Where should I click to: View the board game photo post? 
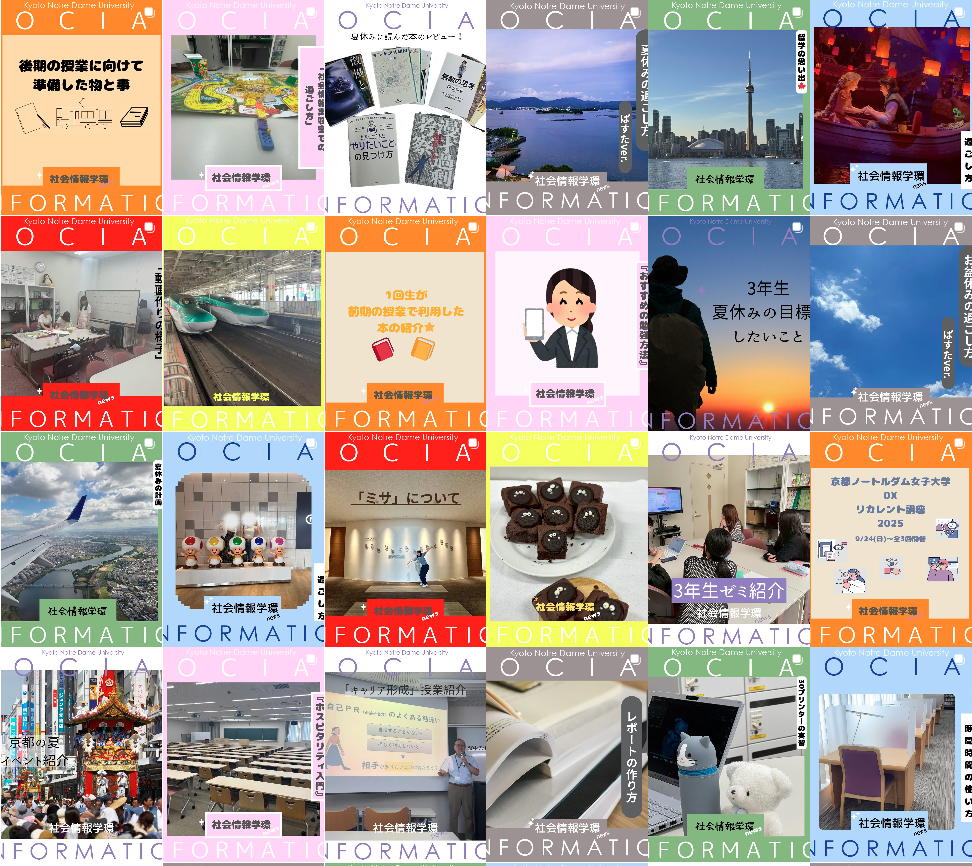click(242, 107)
